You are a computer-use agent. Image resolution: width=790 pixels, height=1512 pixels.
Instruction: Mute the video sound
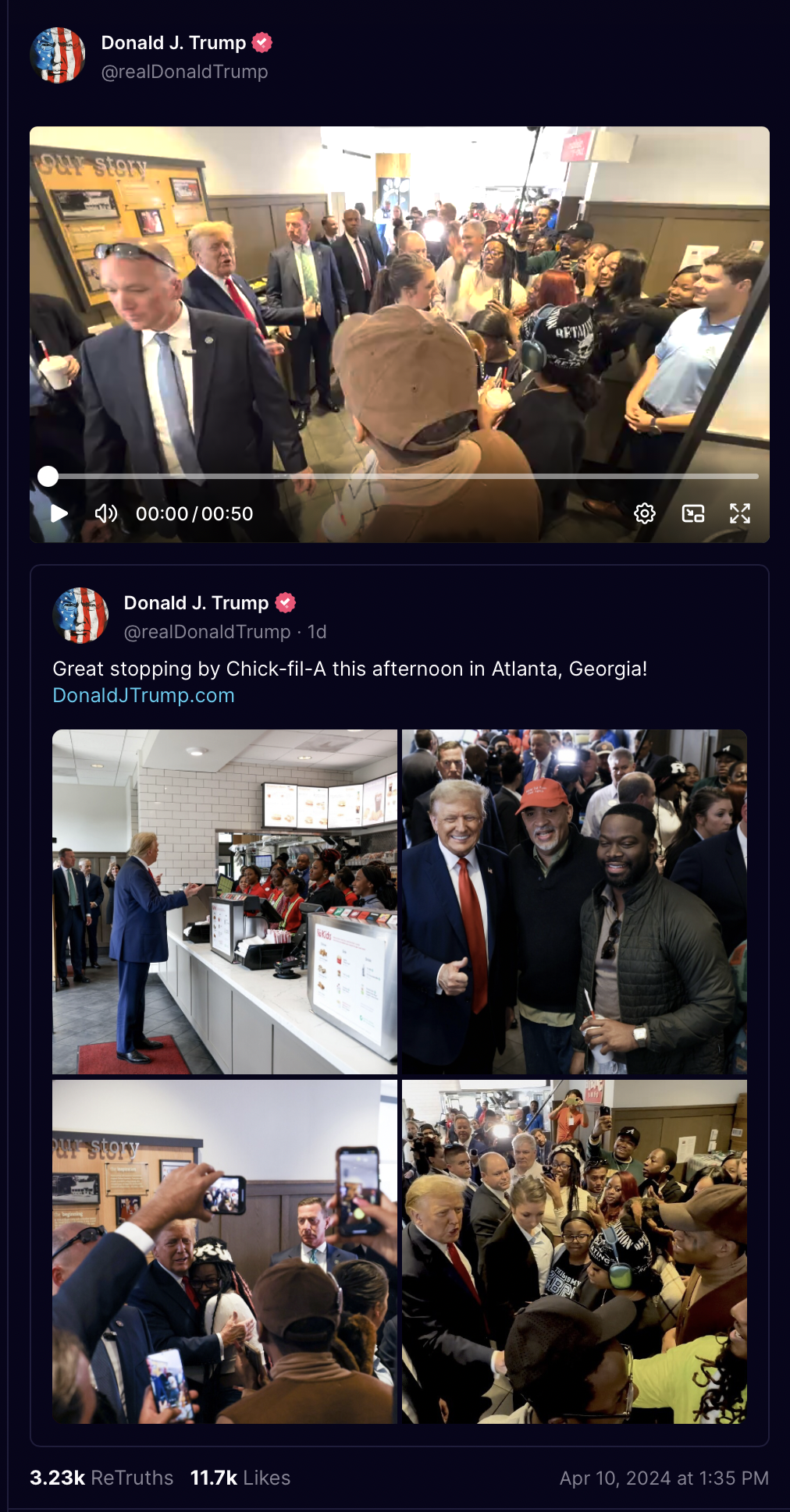click(106, 513)
